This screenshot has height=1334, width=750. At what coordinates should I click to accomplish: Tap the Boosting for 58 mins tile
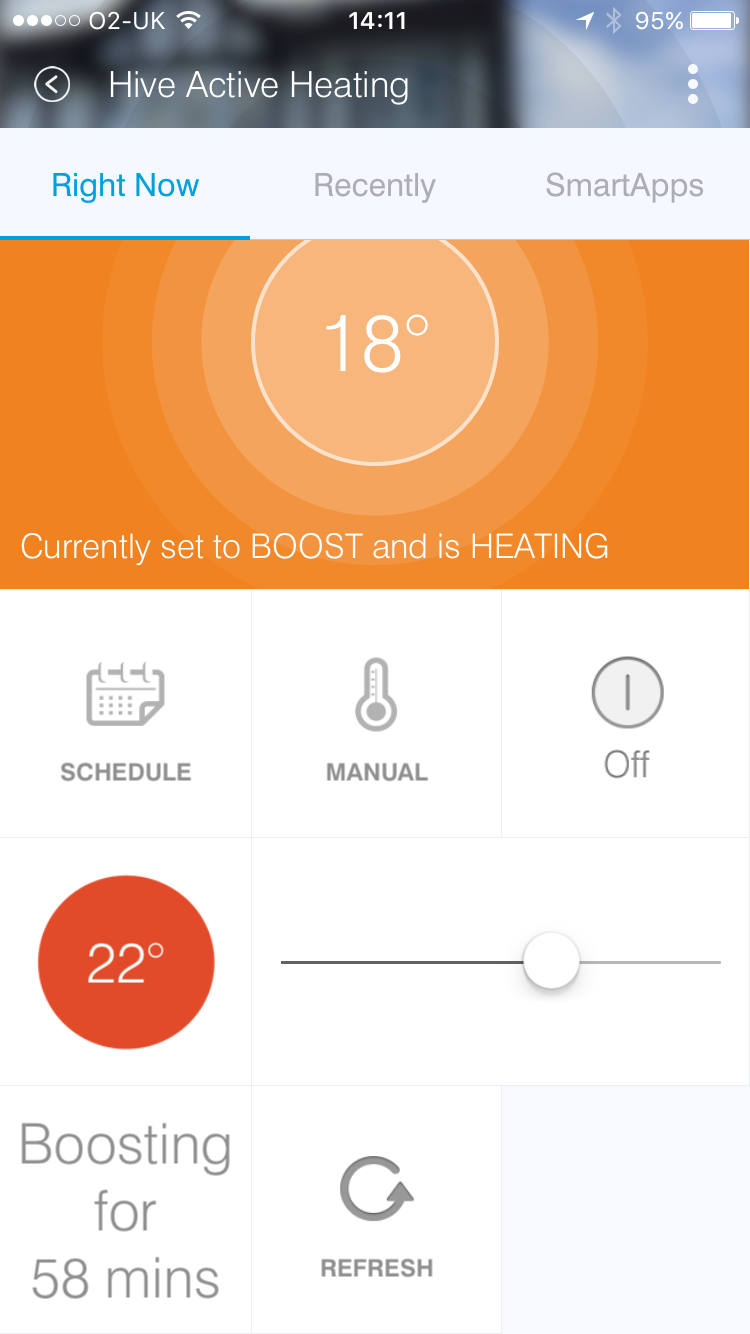pyautogui.click(x=126, y=1210)
